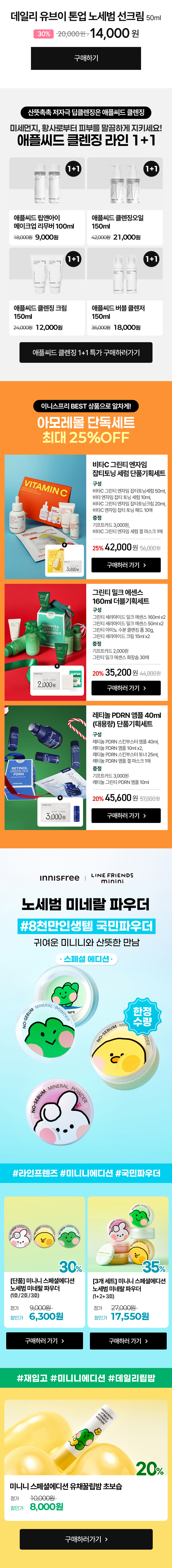The width and height of the screenshot is (172, 1568).
Task: Open Apple Seed Bubble Cleanser 150ml card
Action: coord(125,292)
